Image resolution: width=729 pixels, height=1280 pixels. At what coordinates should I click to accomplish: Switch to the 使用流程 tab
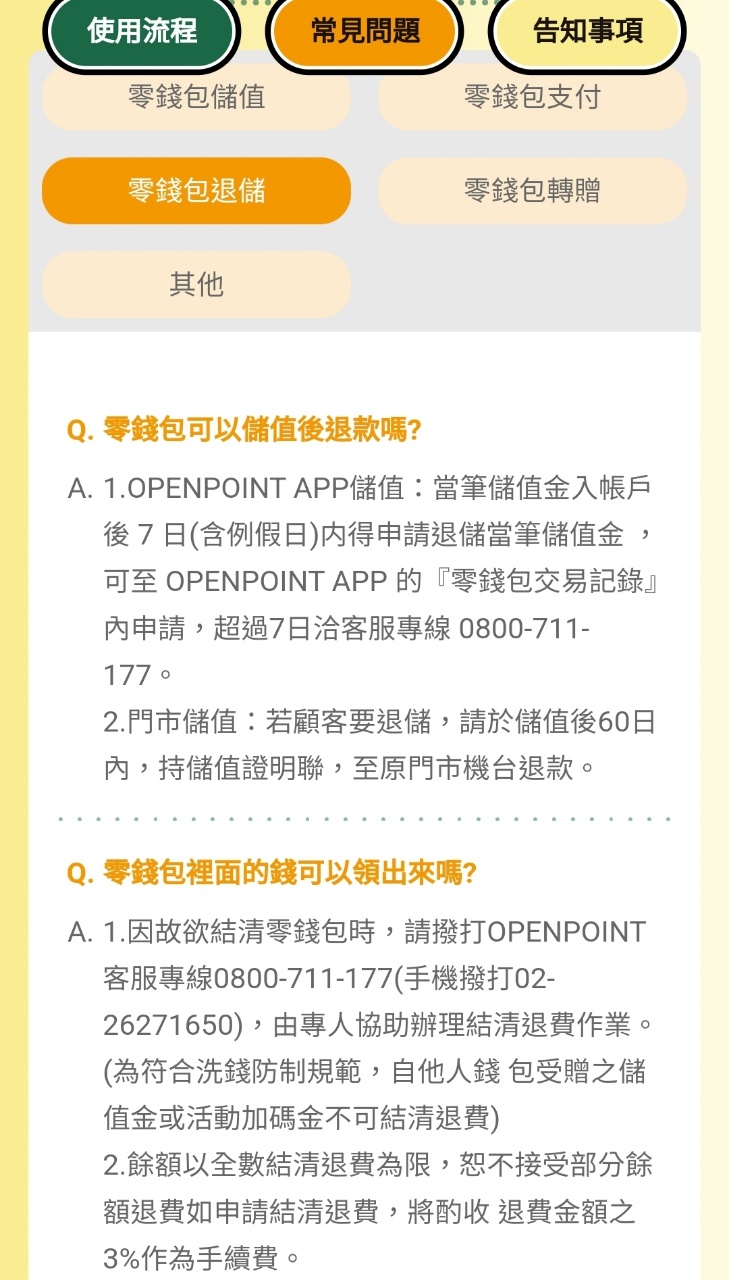(x=141, y=32)
